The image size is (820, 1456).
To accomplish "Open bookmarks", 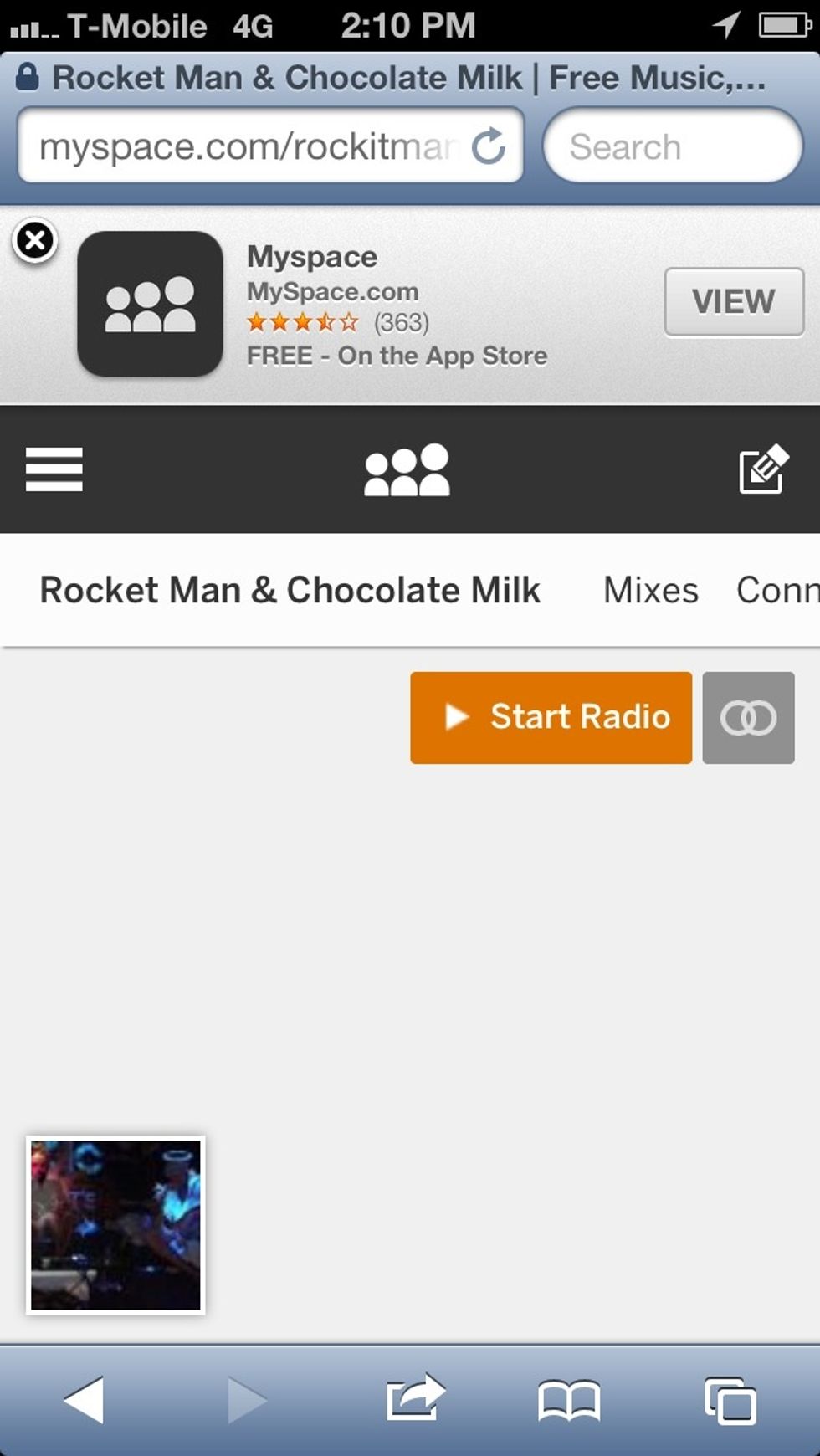I will [x=569, y=1400].
